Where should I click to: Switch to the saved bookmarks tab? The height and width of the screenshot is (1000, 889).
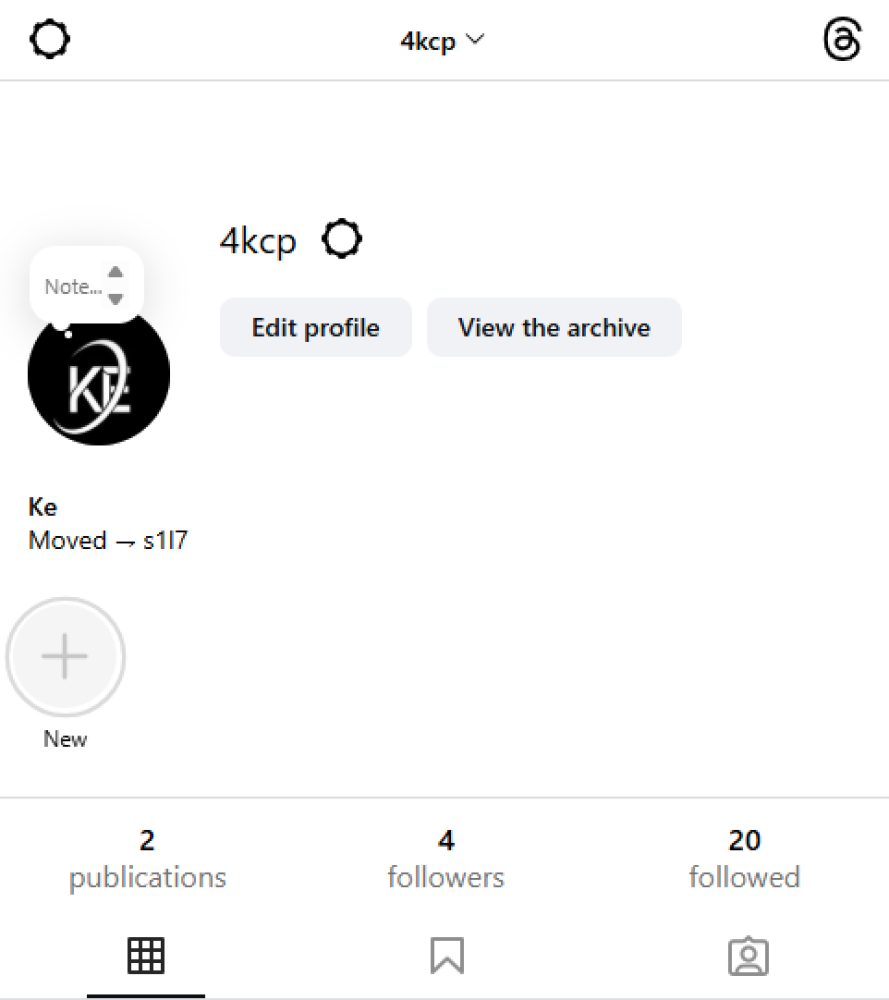(446, 957)
